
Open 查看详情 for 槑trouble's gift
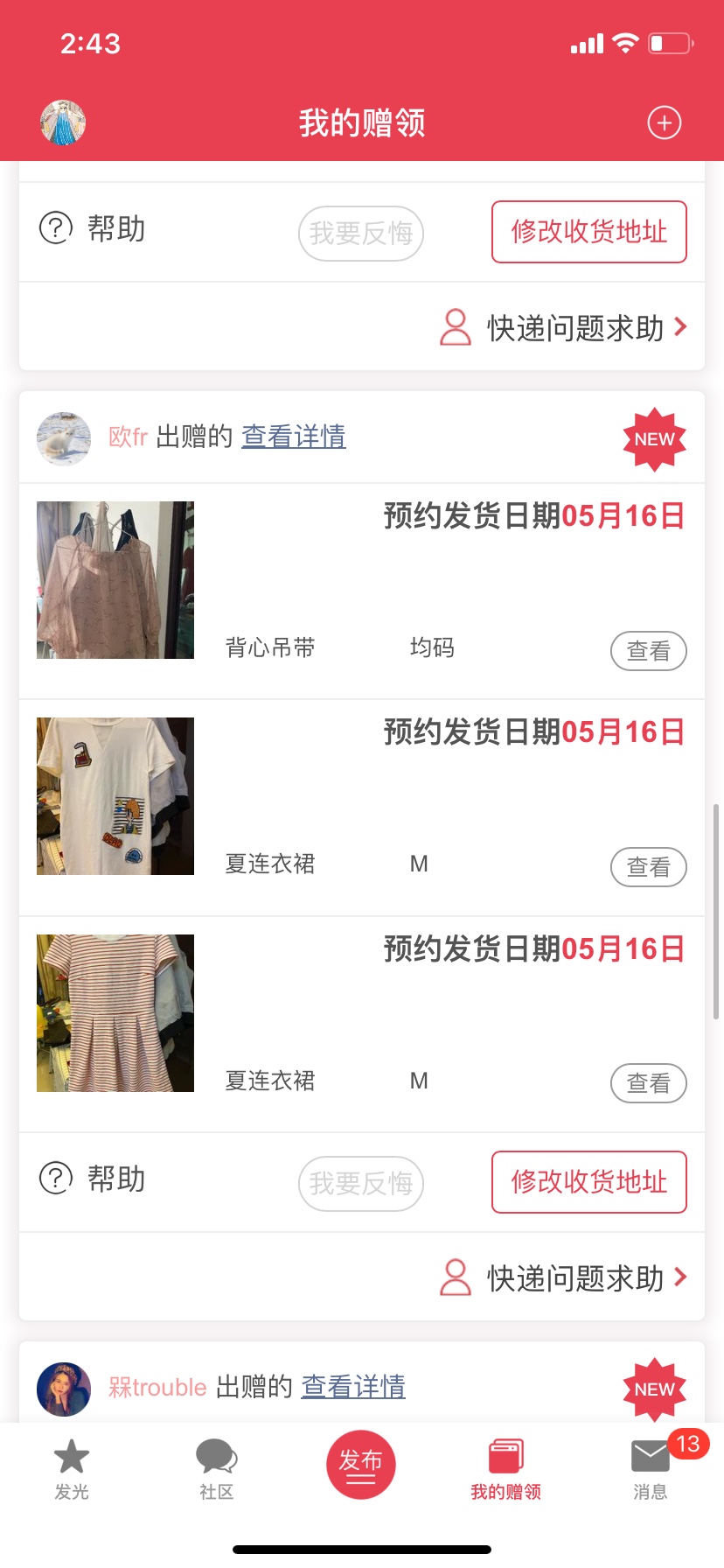352,1386
